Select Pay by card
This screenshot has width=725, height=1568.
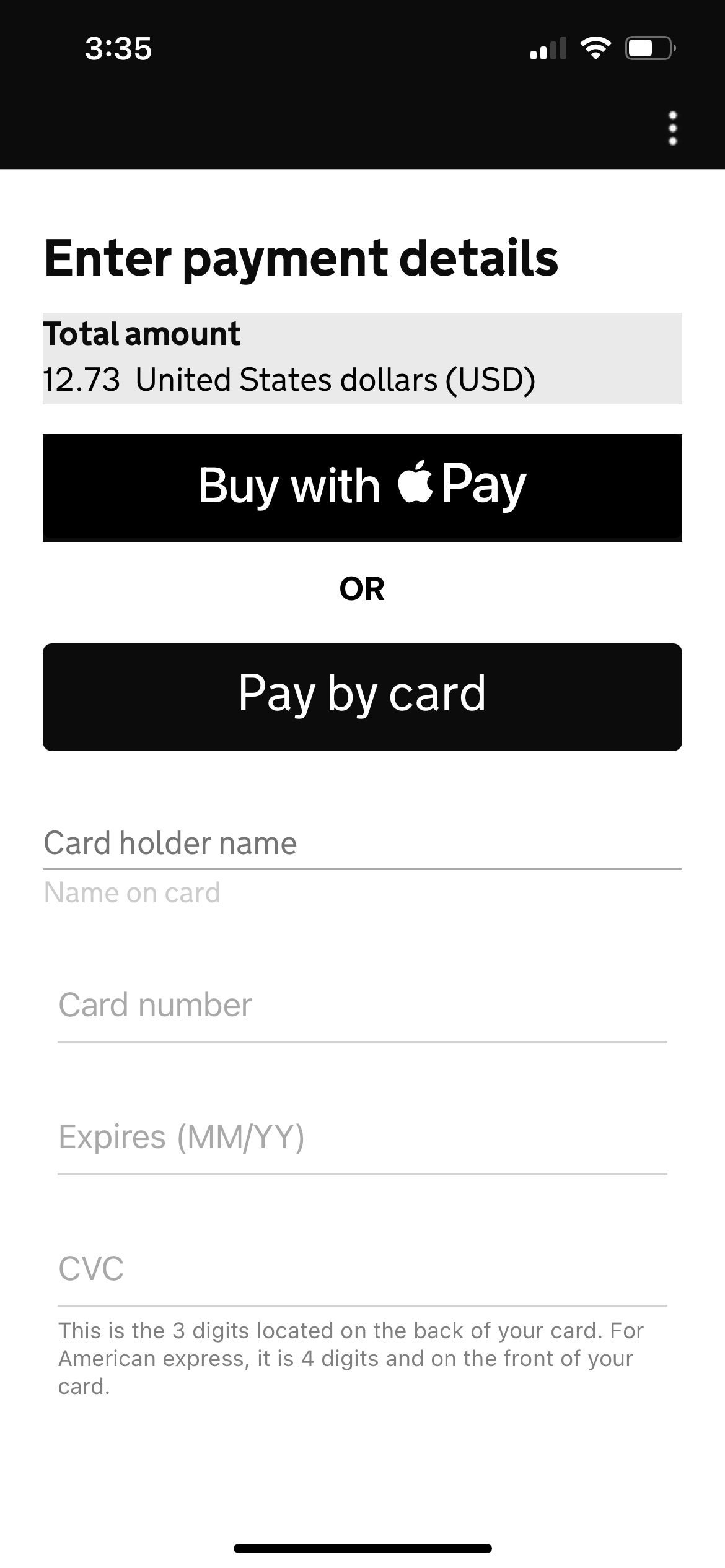pos(361,695)
